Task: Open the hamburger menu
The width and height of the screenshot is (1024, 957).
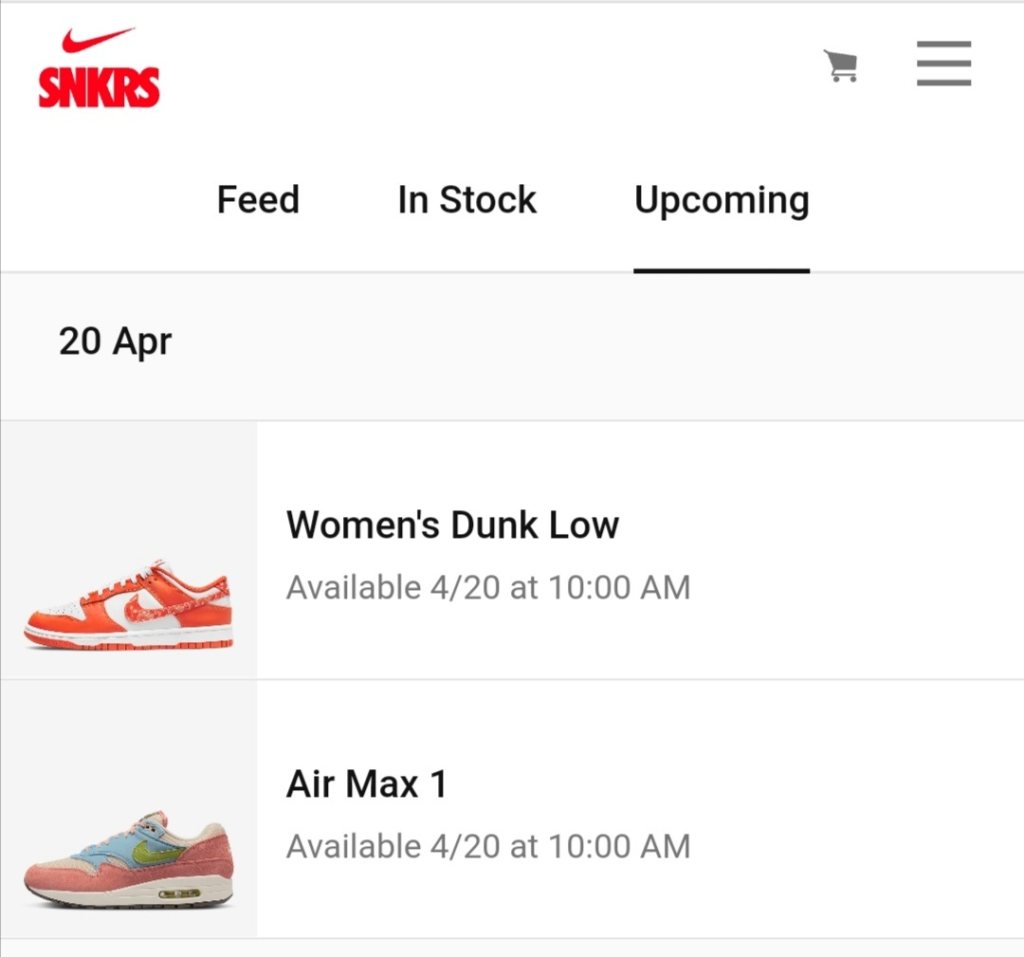Action: tap(943, 64)
